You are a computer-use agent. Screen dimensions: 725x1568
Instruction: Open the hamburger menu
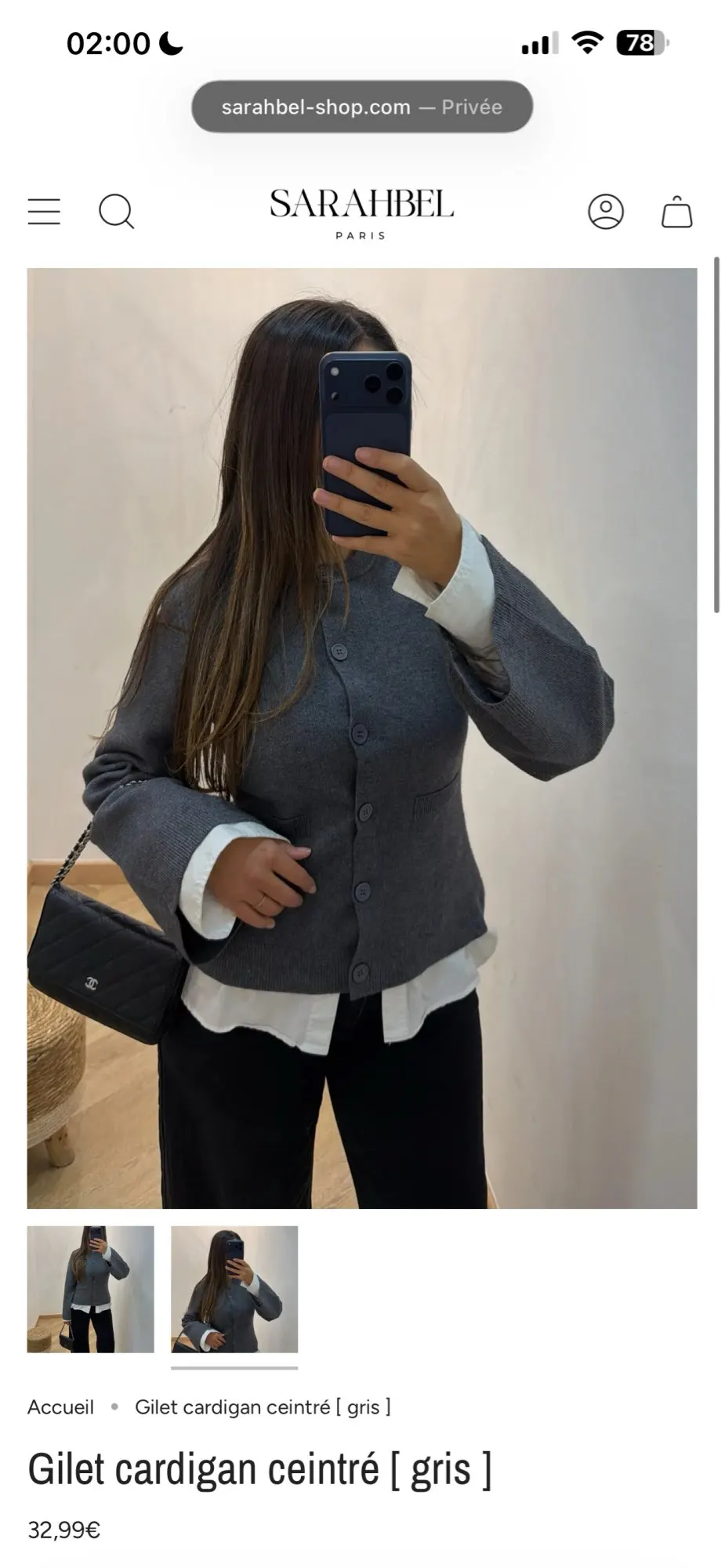(44, 212)
